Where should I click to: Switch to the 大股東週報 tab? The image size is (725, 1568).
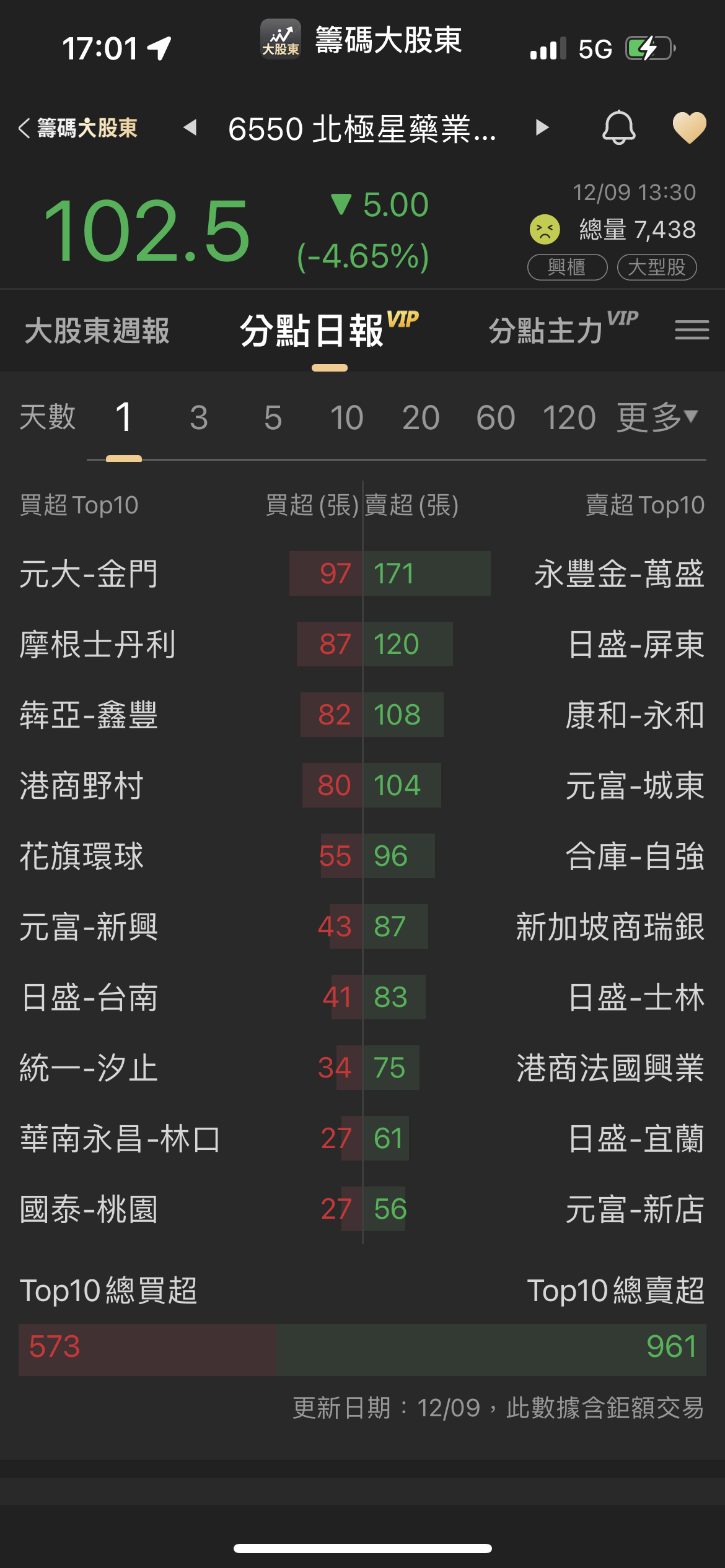pyautogui.click(x=98, y=330)
